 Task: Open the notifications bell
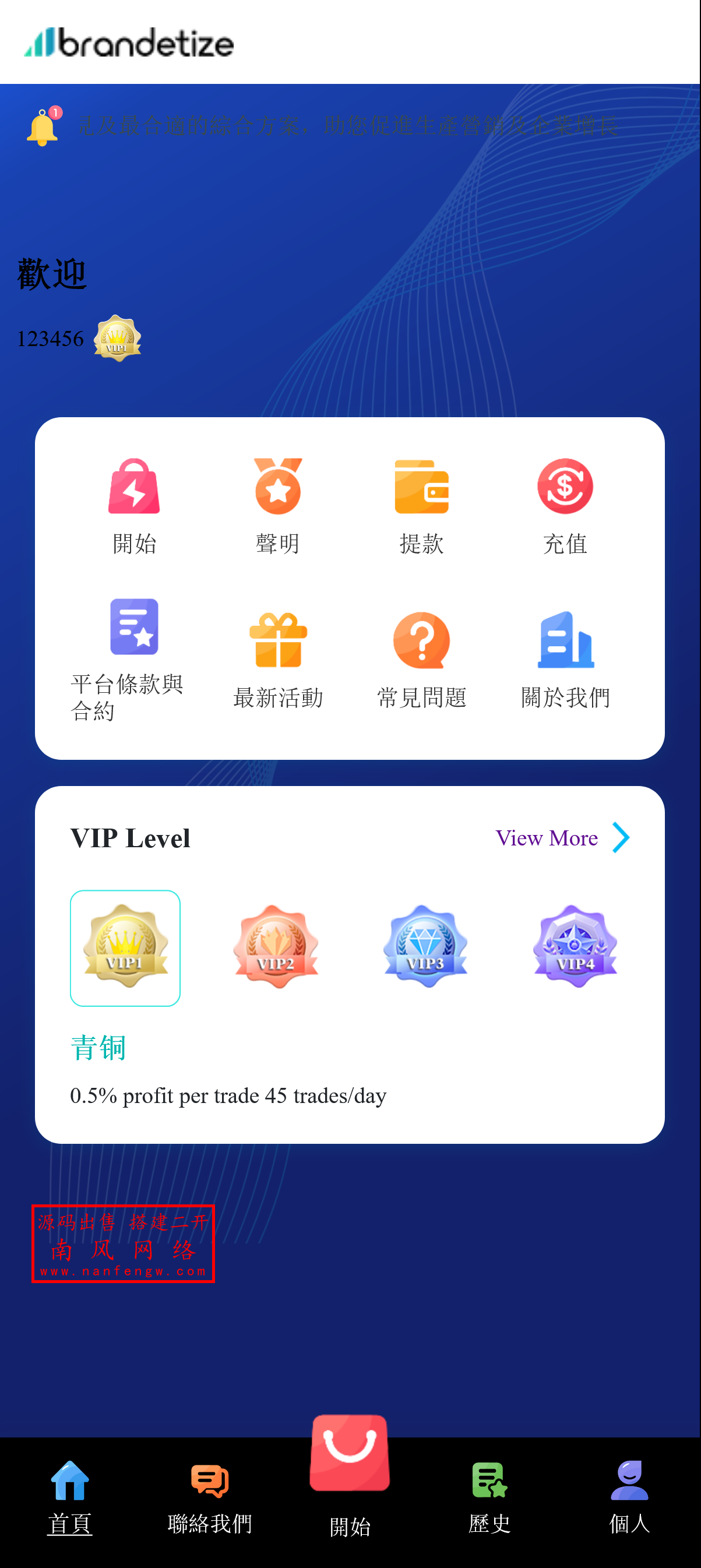click(43, 126)
